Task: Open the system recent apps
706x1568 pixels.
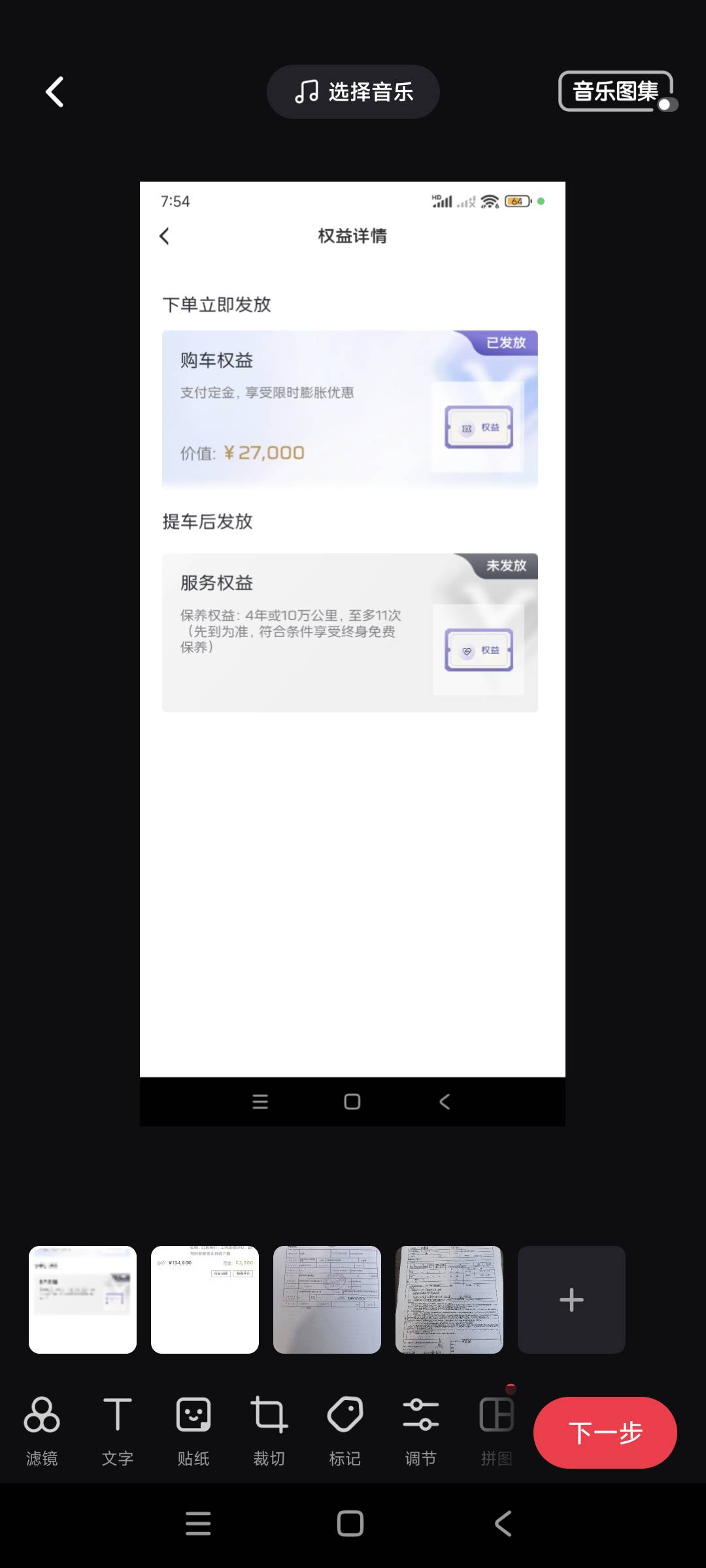Action: 198,1524
